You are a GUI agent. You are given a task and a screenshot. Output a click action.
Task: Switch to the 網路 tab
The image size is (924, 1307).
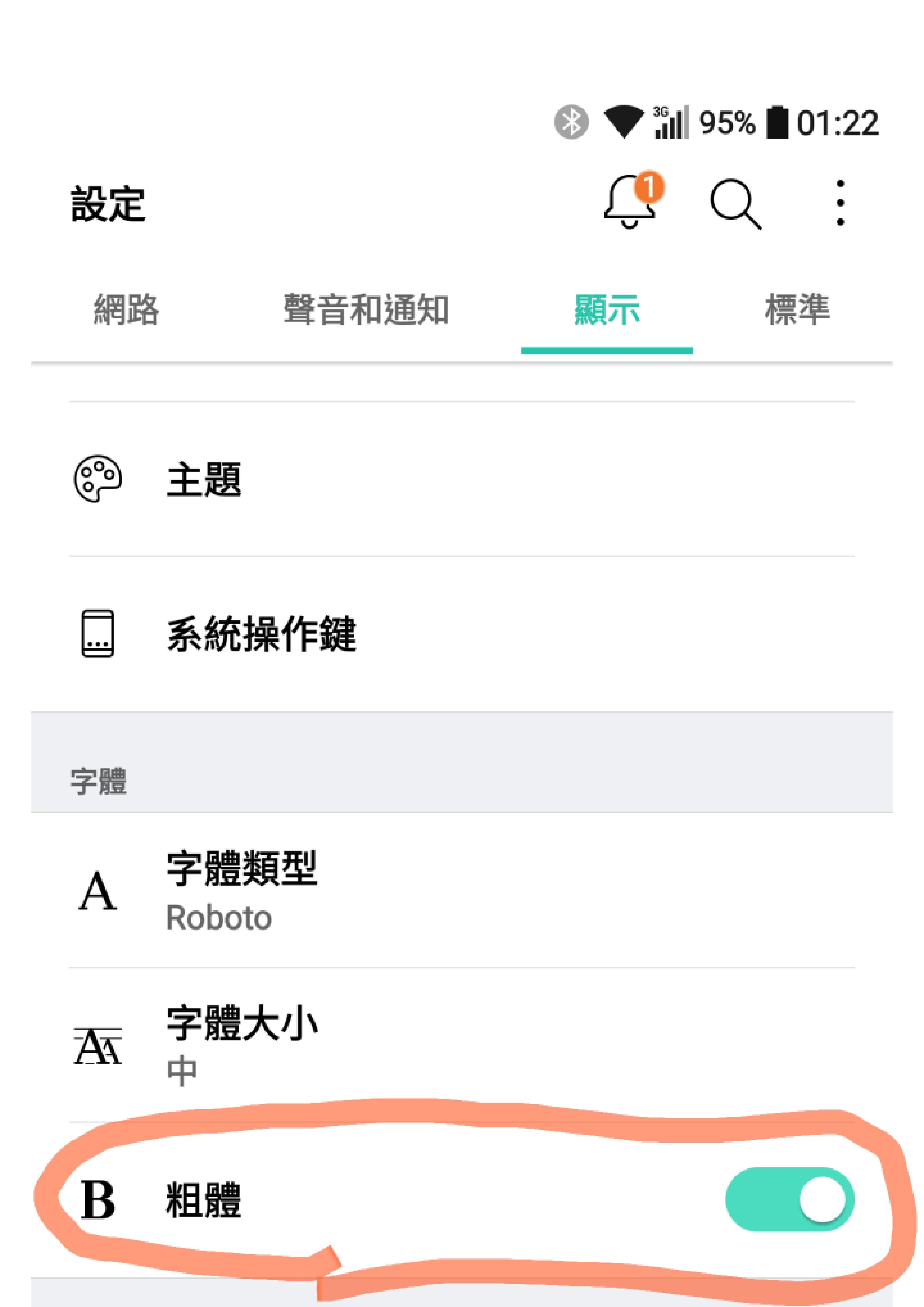point(126,310)
